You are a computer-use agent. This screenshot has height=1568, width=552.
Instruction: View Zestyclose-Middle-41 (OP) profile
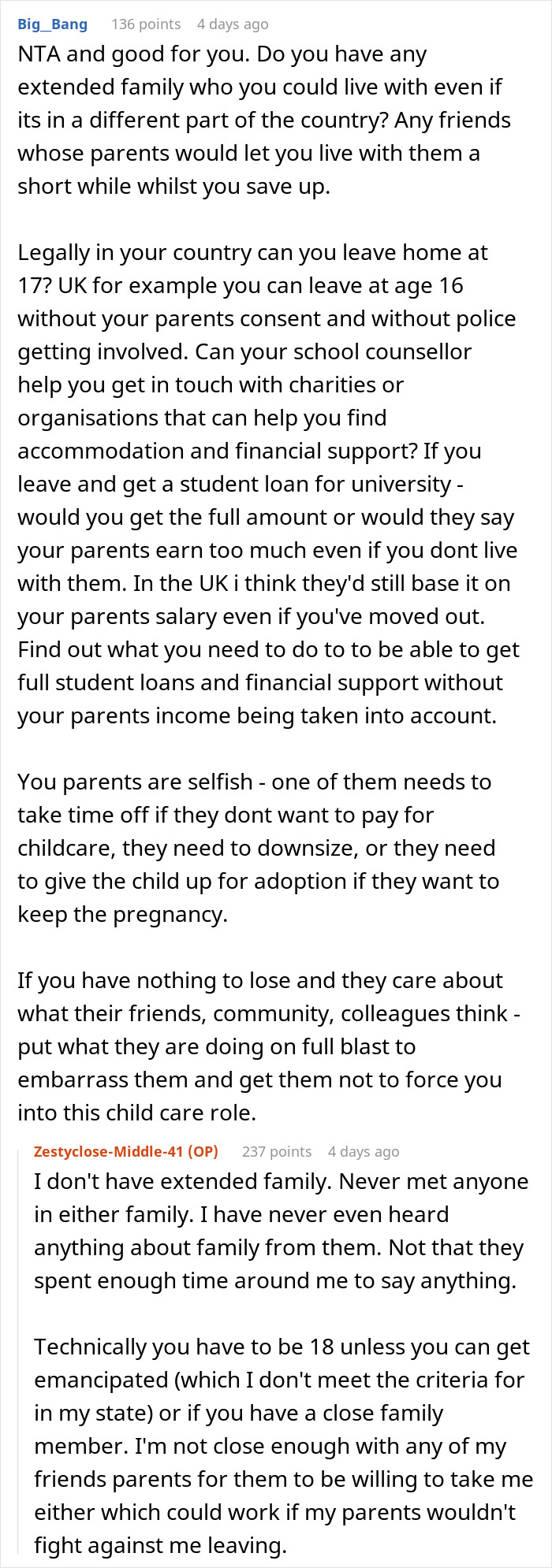[125, 1151]
